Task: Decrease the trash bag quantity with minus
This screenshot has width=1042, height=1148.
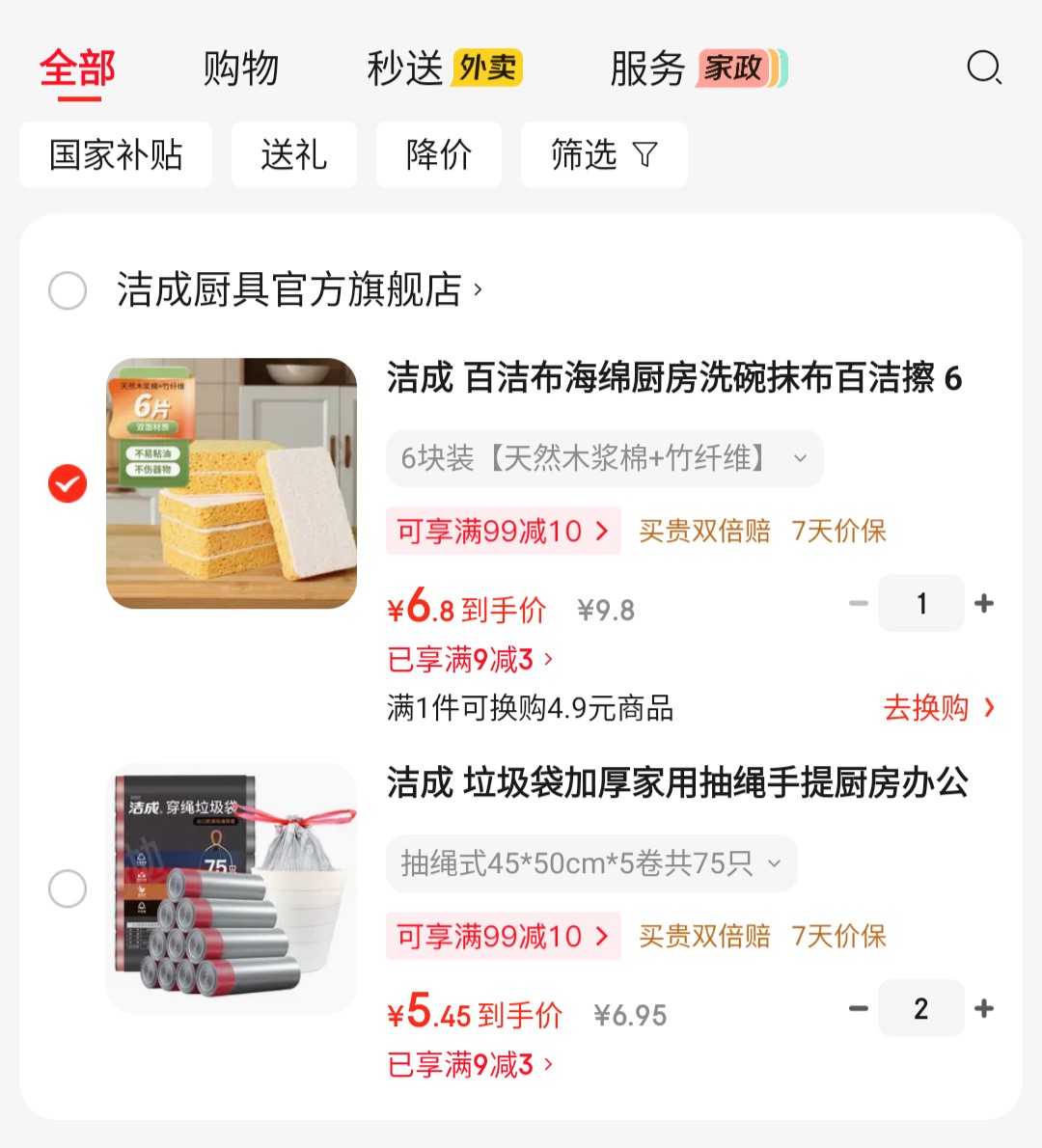Action: click(x=858, y=1009)
